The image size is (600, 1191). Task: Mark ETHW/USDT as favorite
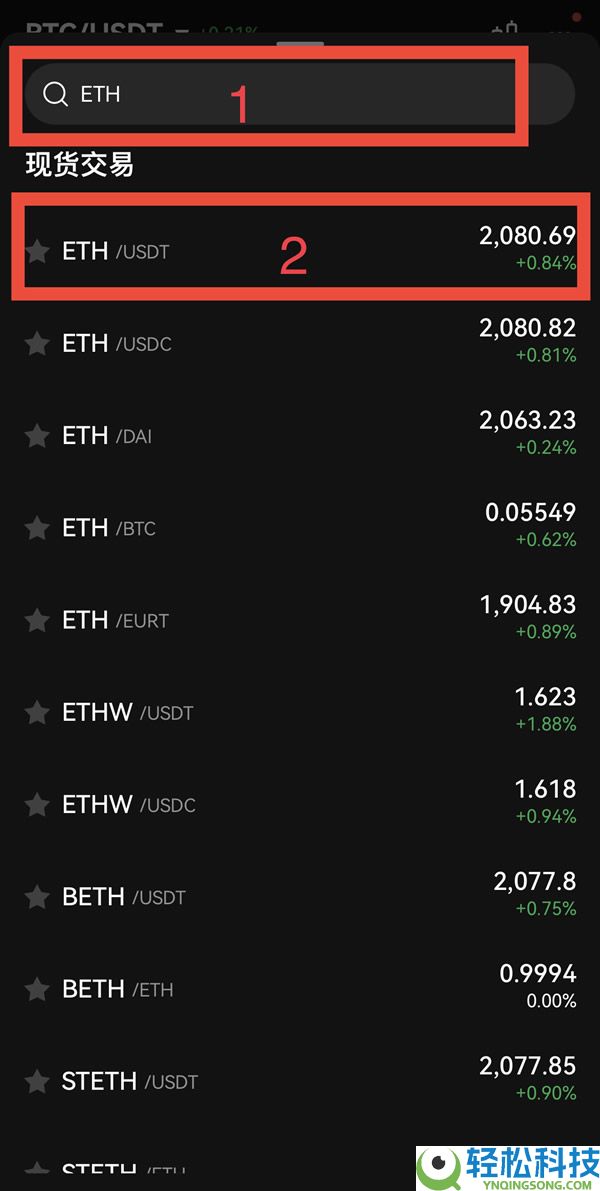click(x=37, y=712)
